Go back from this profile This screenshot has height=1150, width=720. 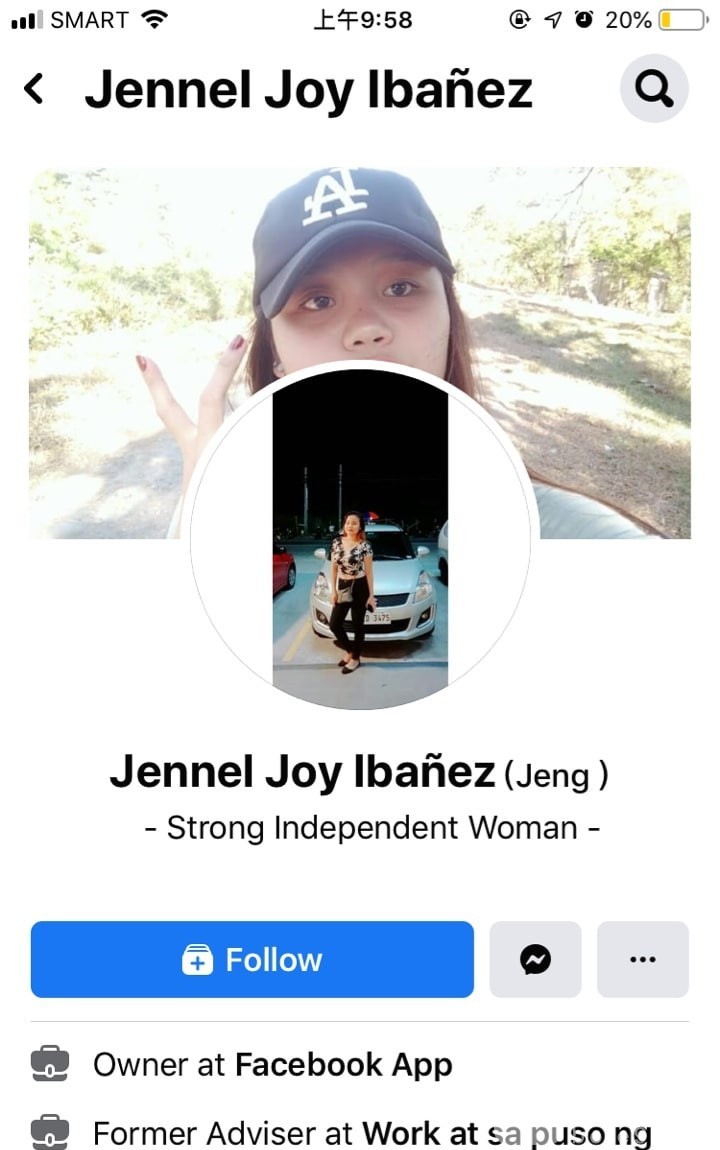pyautogui.click(x=34, y=90)
